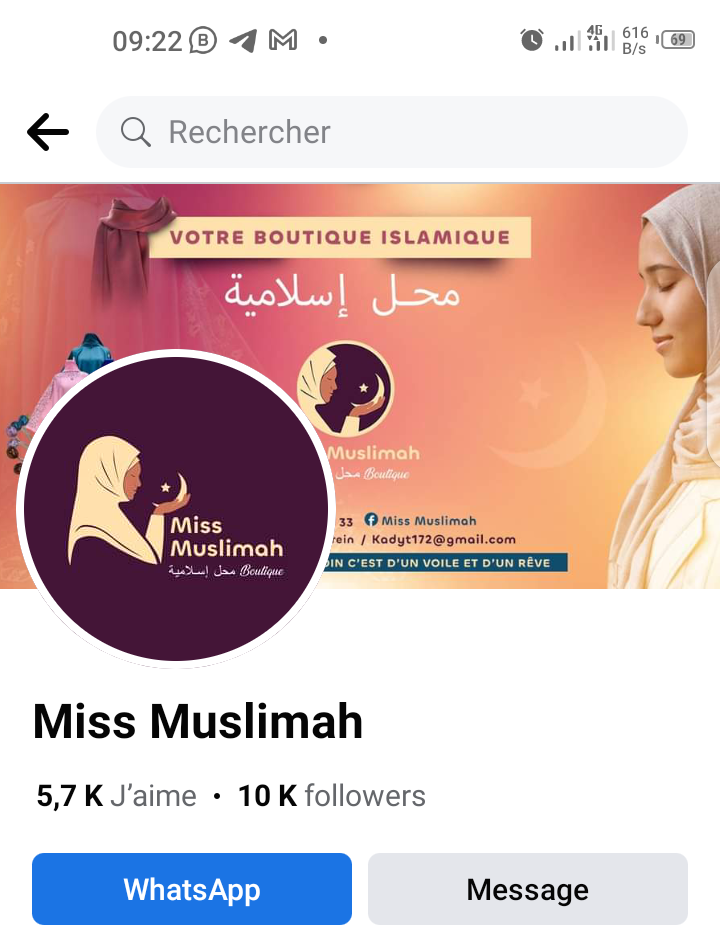The height and width of the screenshot is (937, 720).
Task: View Miss Muslimah profile picture
Action: 177,510
